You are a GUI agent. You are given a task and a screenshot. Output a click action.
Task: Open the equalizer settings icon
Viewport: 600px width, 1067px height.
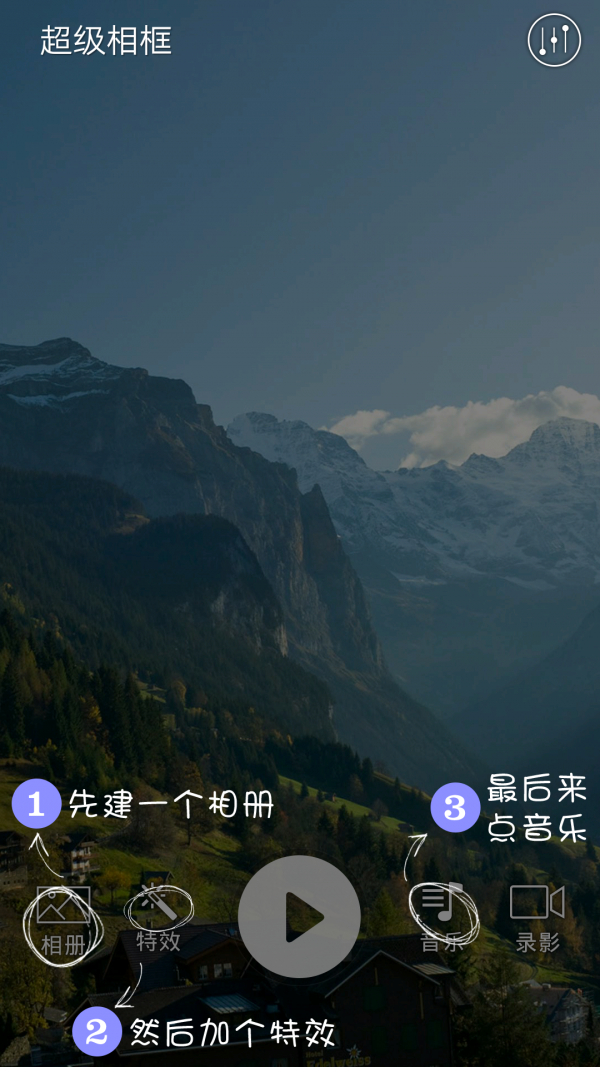pyautogui.click(x=554, y=40)
